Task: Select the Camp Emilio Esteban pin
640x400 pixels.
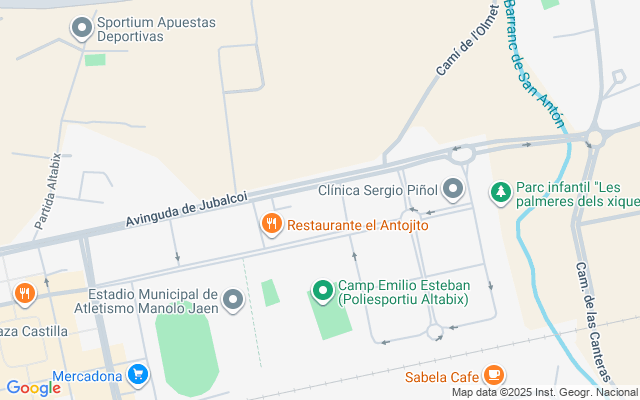Action: click(323, 291)
